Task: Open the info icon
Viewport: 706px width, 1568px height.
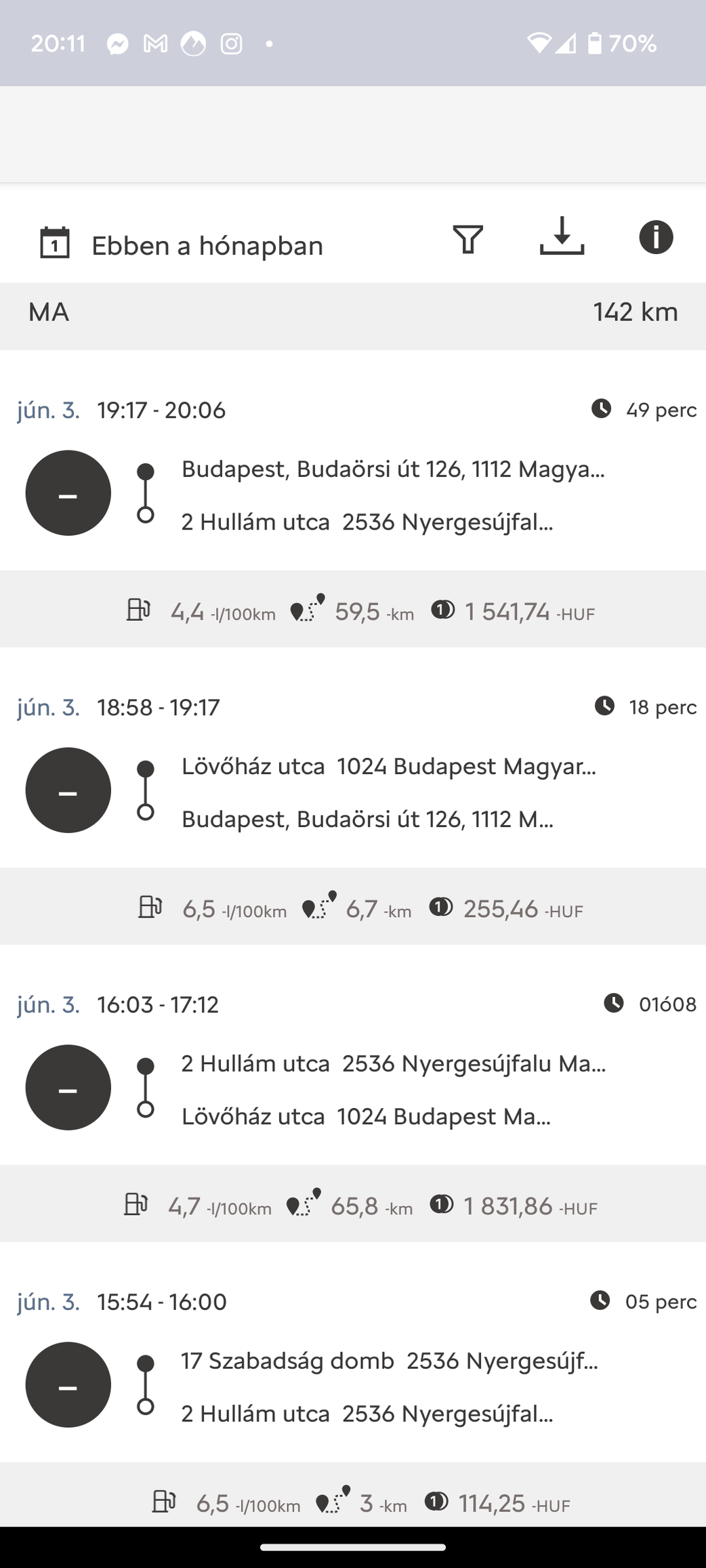Action: (x=655, y=238)
